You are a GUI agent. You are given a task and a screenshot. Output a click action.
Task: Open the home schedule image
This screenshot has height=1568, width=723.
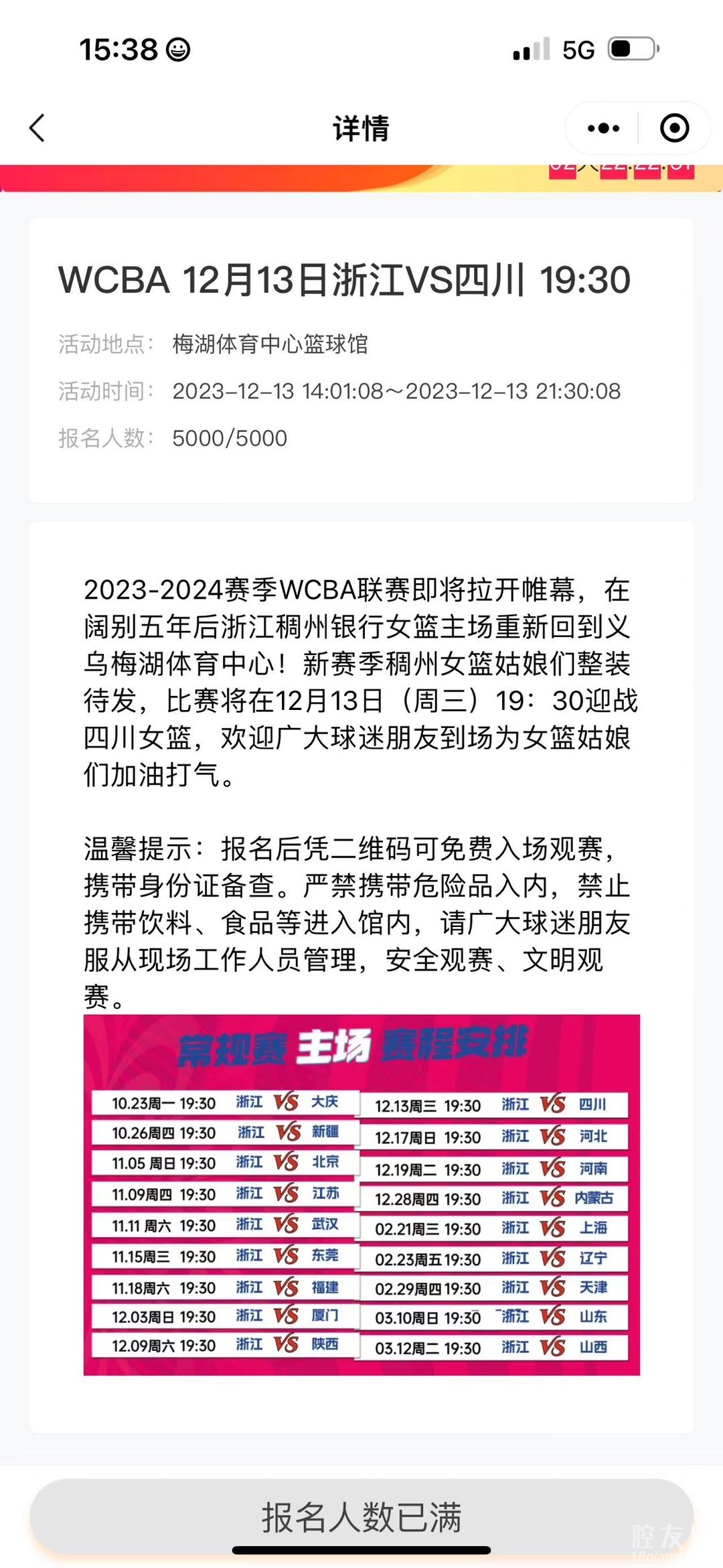tap(361, 1194)
